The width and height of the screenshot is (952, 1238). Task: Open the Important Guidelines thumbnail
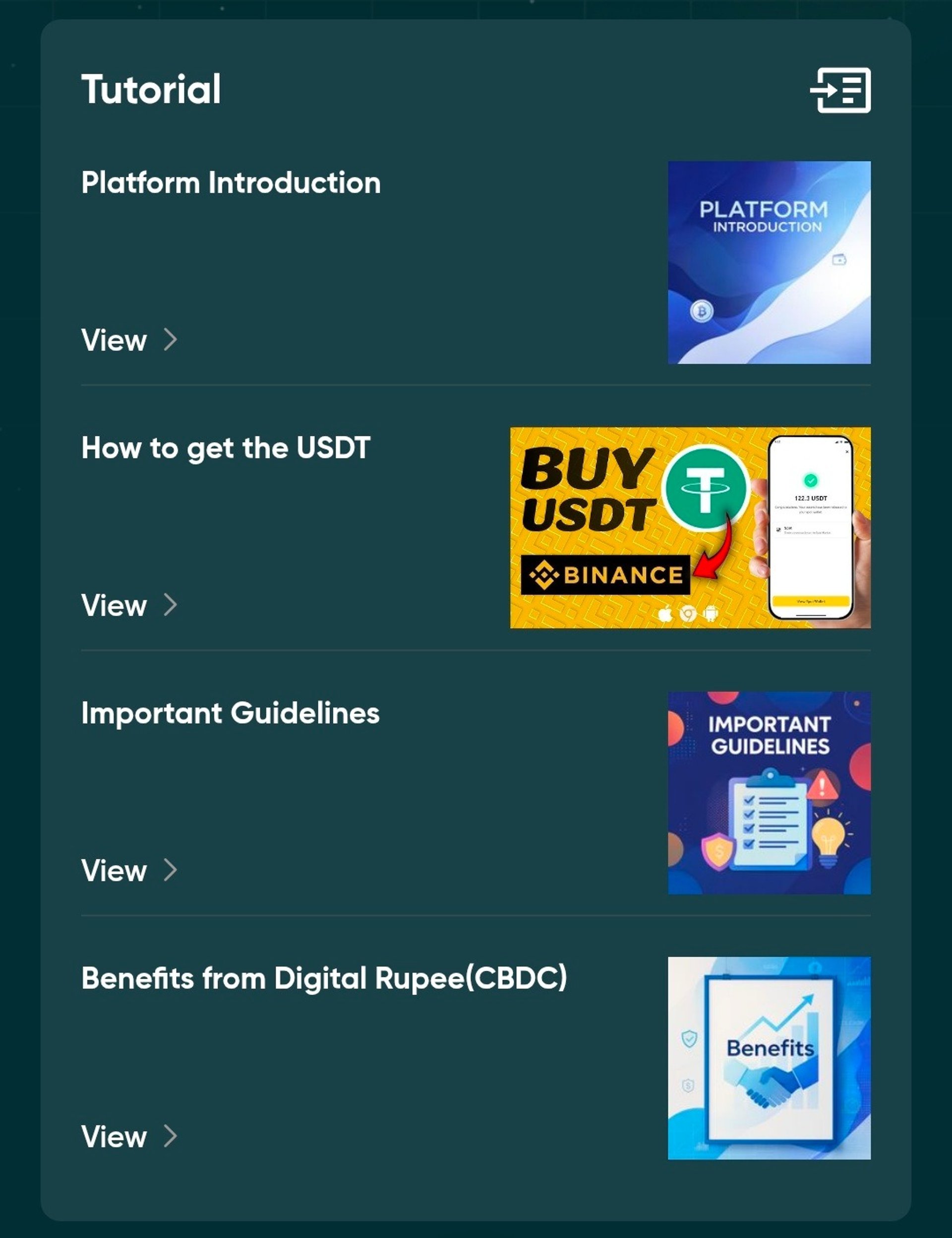769,793
